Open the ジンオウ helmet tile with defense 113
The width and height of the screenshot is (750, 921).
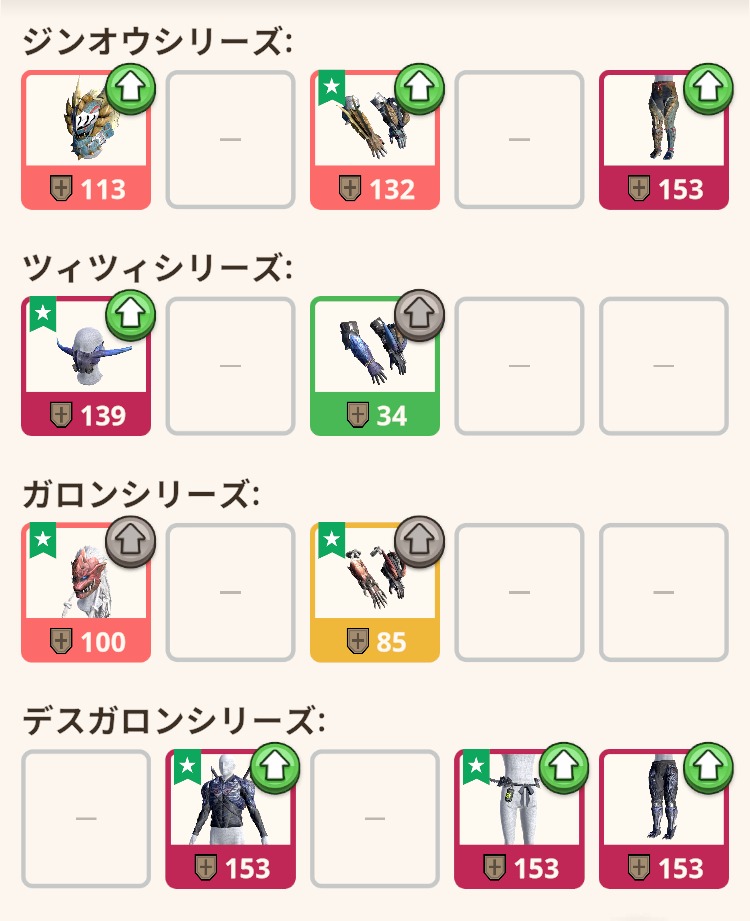pyautogui.click(x=86, y=140)
